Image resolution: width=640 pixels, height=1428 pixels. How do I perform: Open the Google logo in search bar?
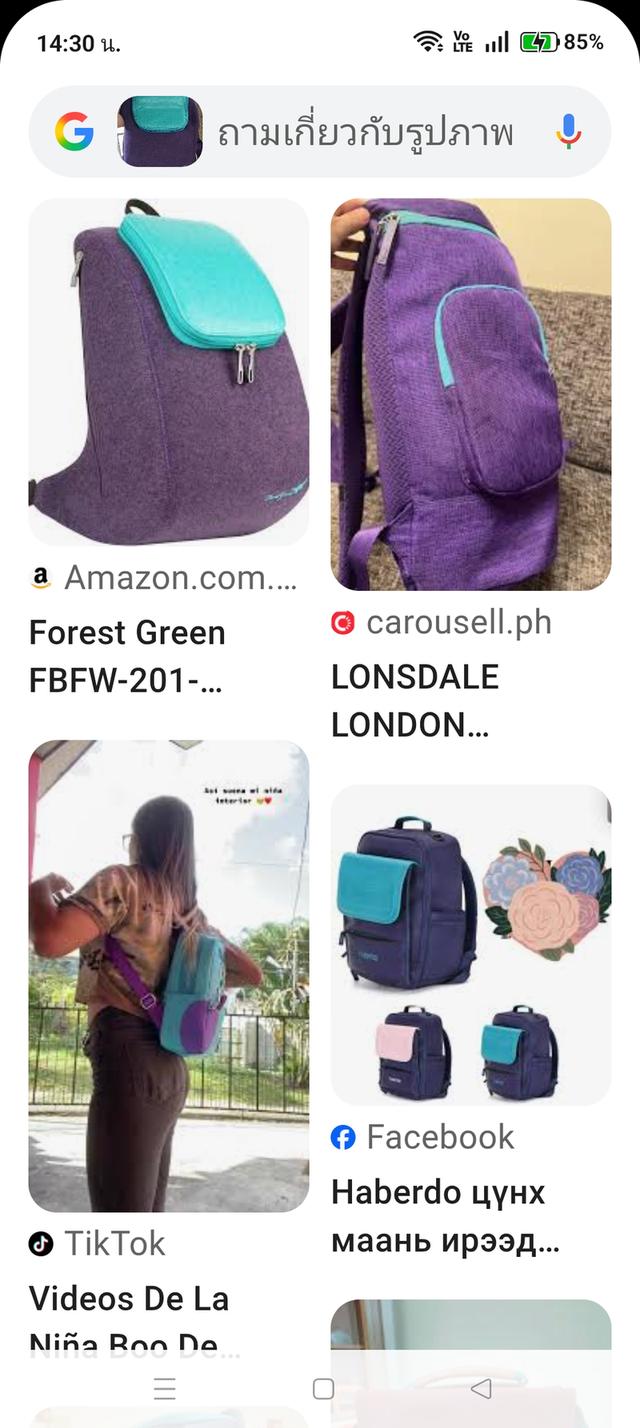(x=74, y=132)
